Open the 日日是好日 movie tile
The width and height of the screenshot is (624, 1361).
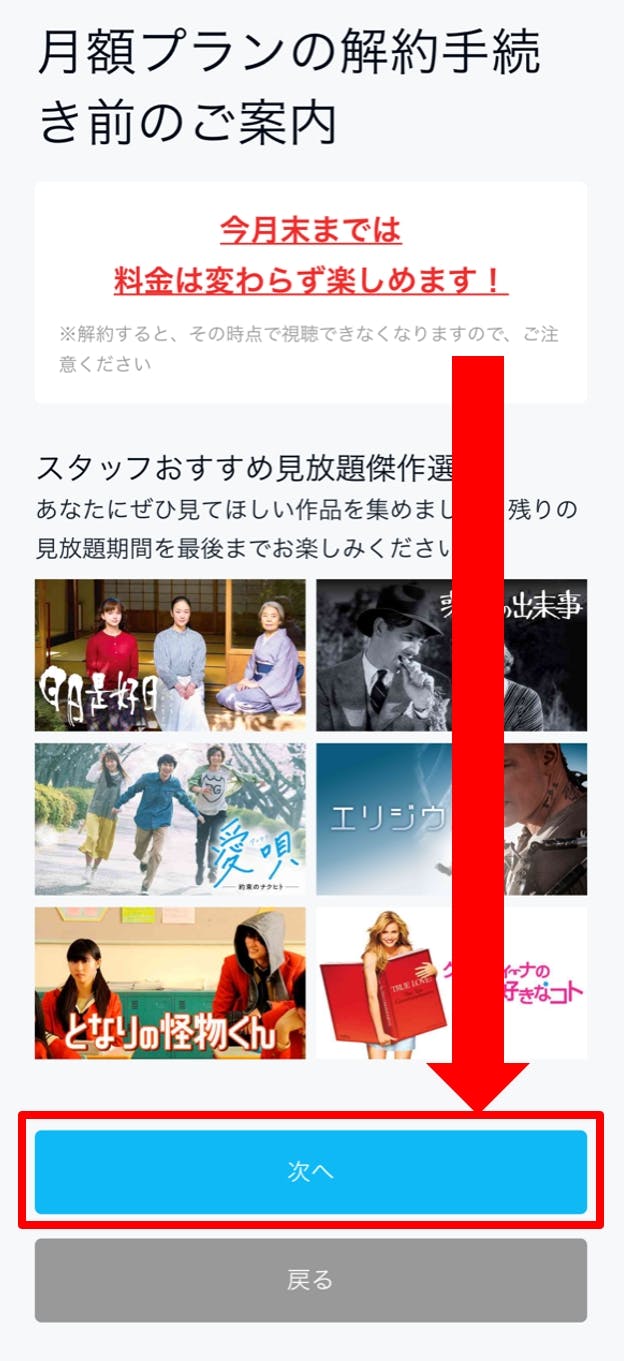tap(170, 655)
